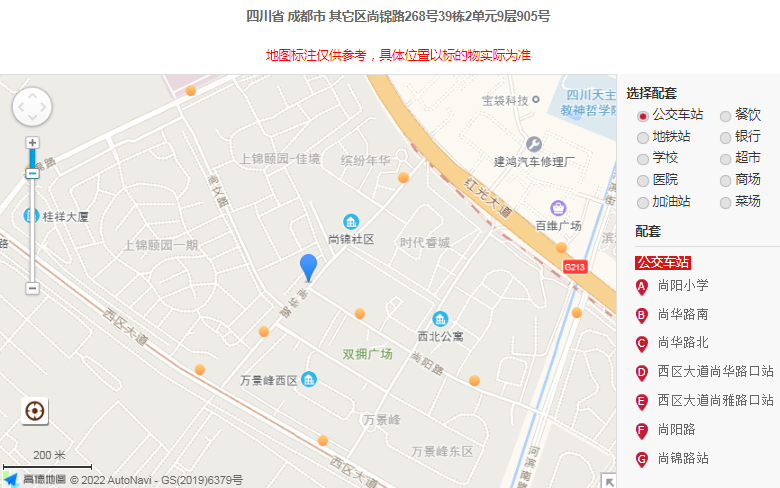Select 超市 in facility options

pyautogui.click(x=725, y=159)
